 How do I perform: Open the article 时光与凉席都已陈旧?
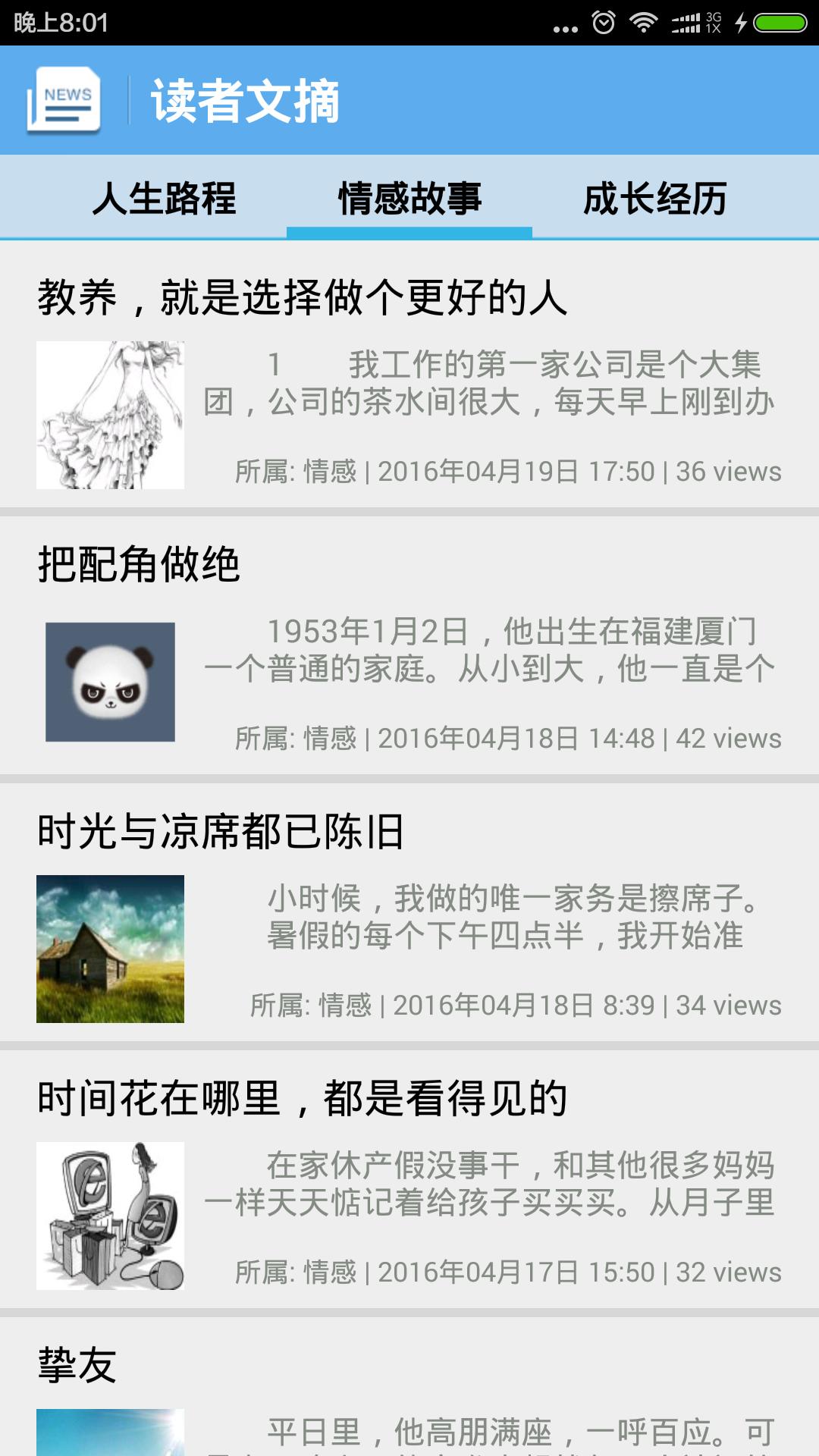(220, 830)
